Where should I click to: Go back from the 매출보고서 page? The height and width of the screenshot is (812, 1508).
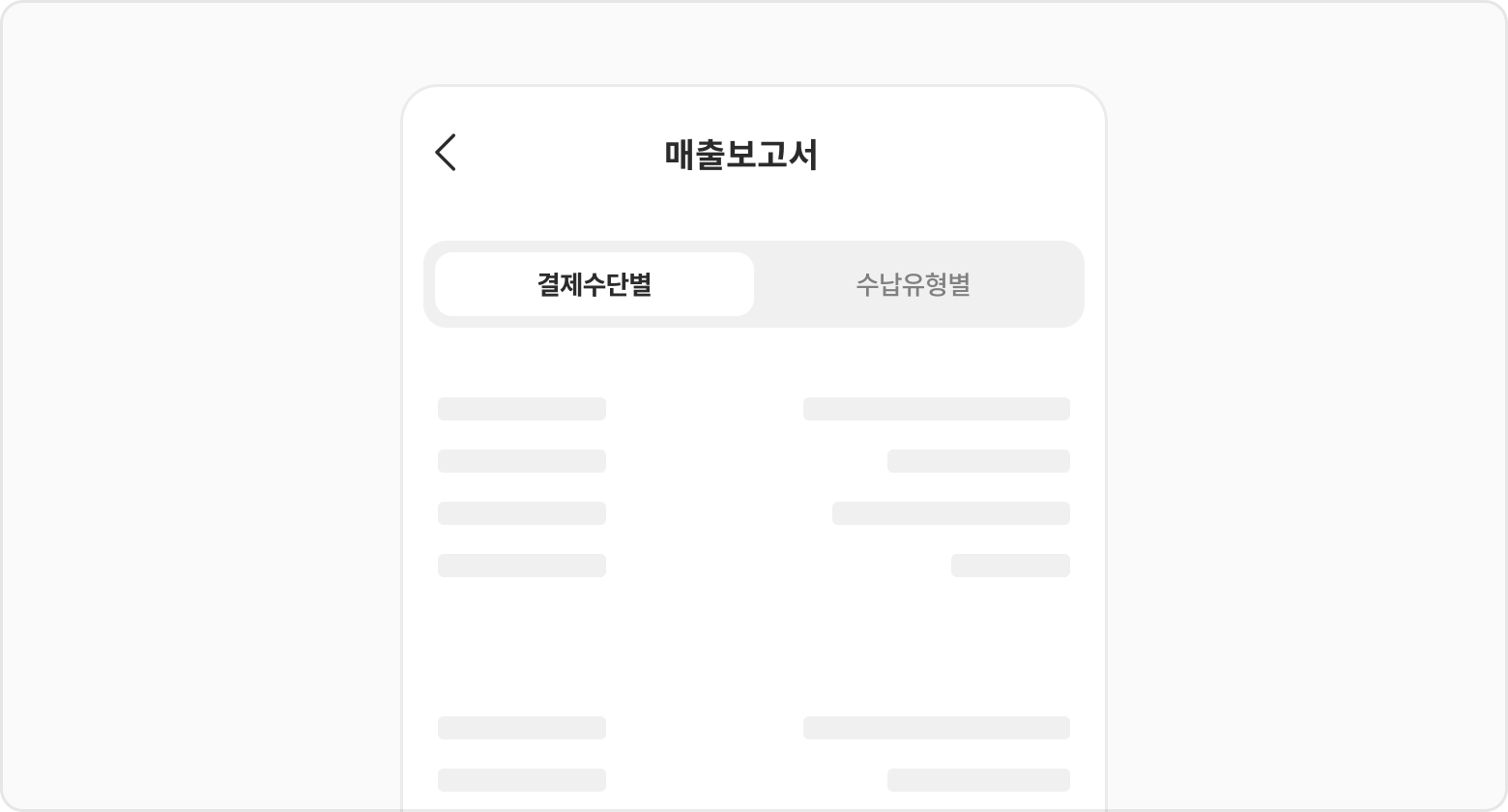446,153
